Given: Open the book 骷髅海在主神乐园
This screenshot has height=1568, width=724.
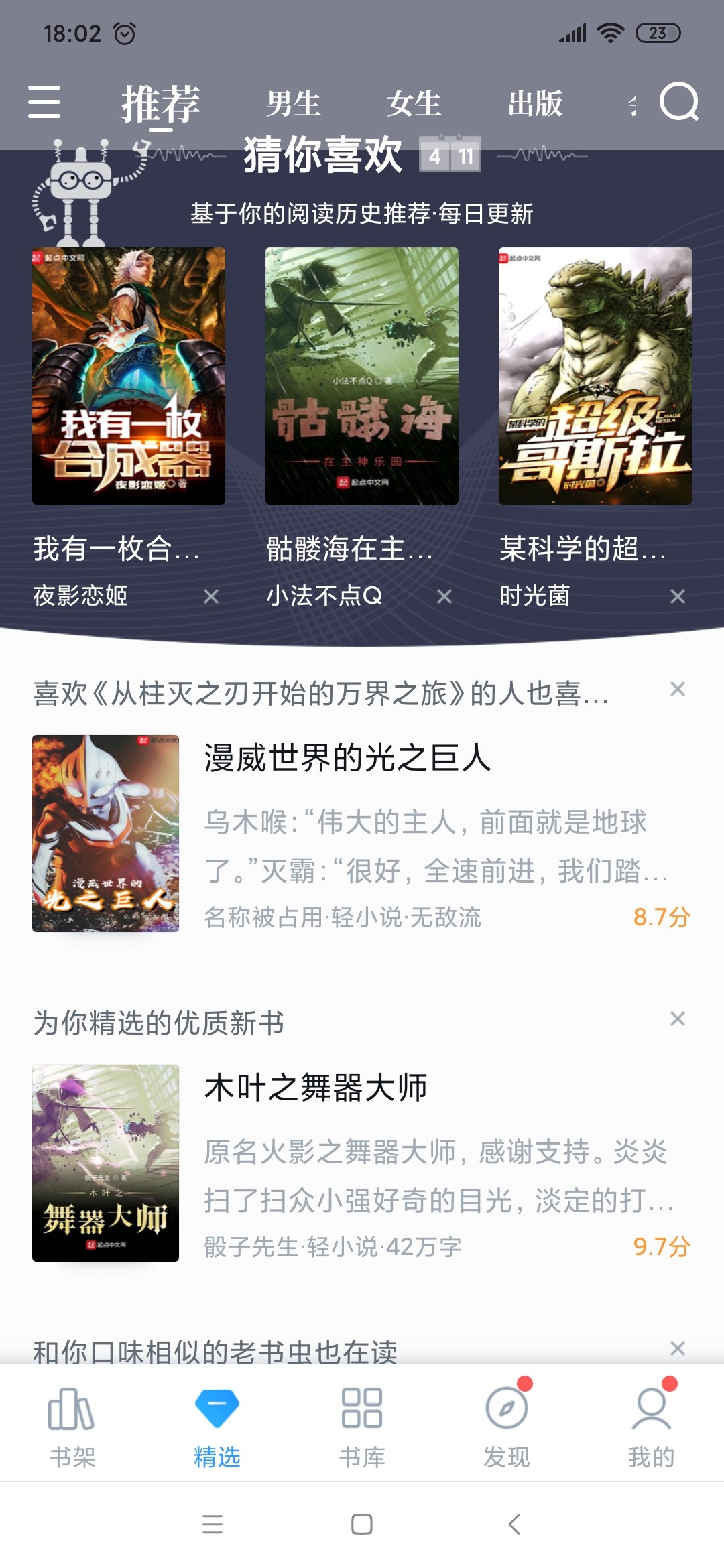Looking at the screenshot, I should click(x=362, y=375).
